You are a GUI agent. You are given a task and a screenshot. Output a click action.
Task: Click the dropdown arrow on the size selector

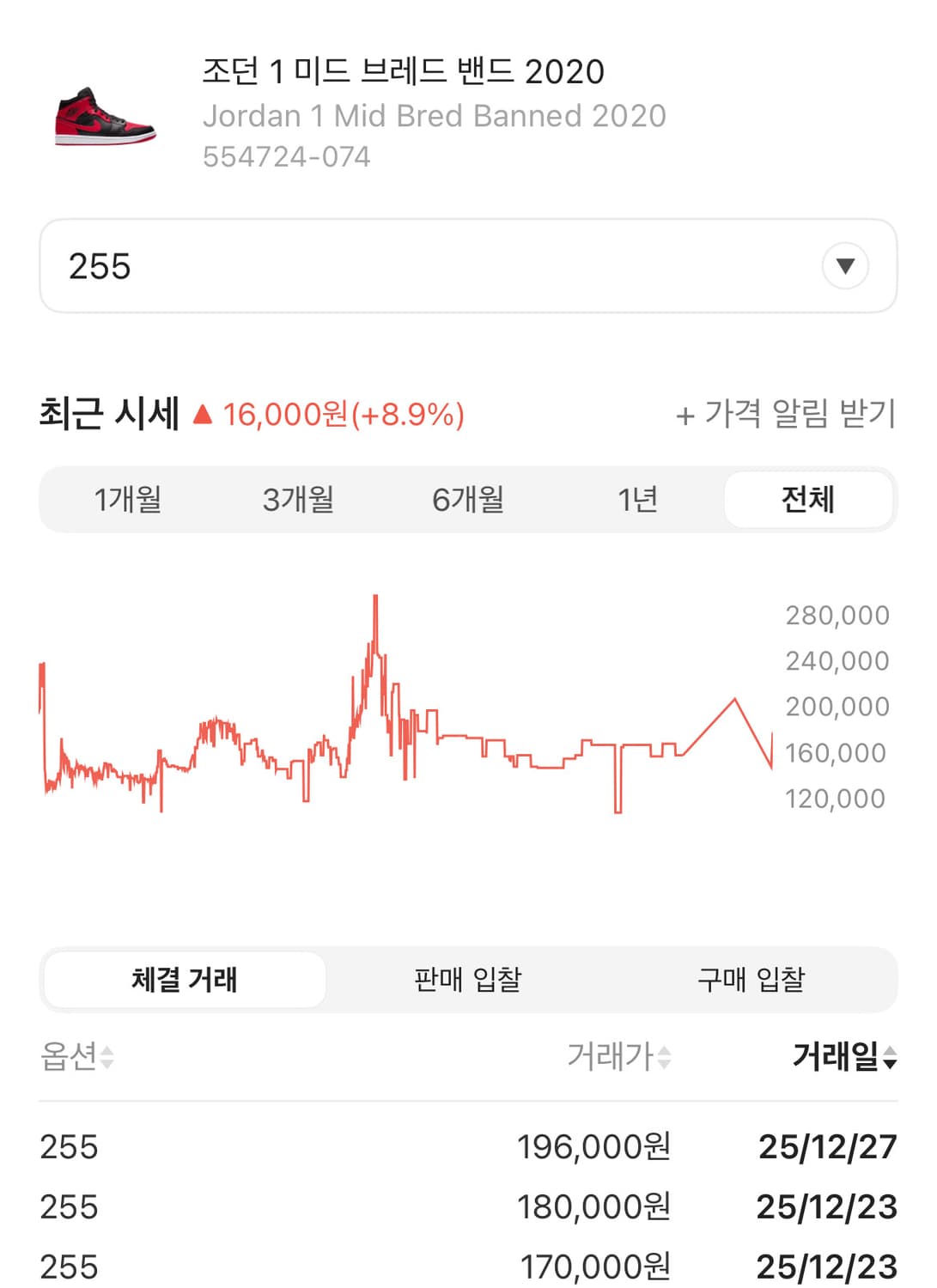846,266
